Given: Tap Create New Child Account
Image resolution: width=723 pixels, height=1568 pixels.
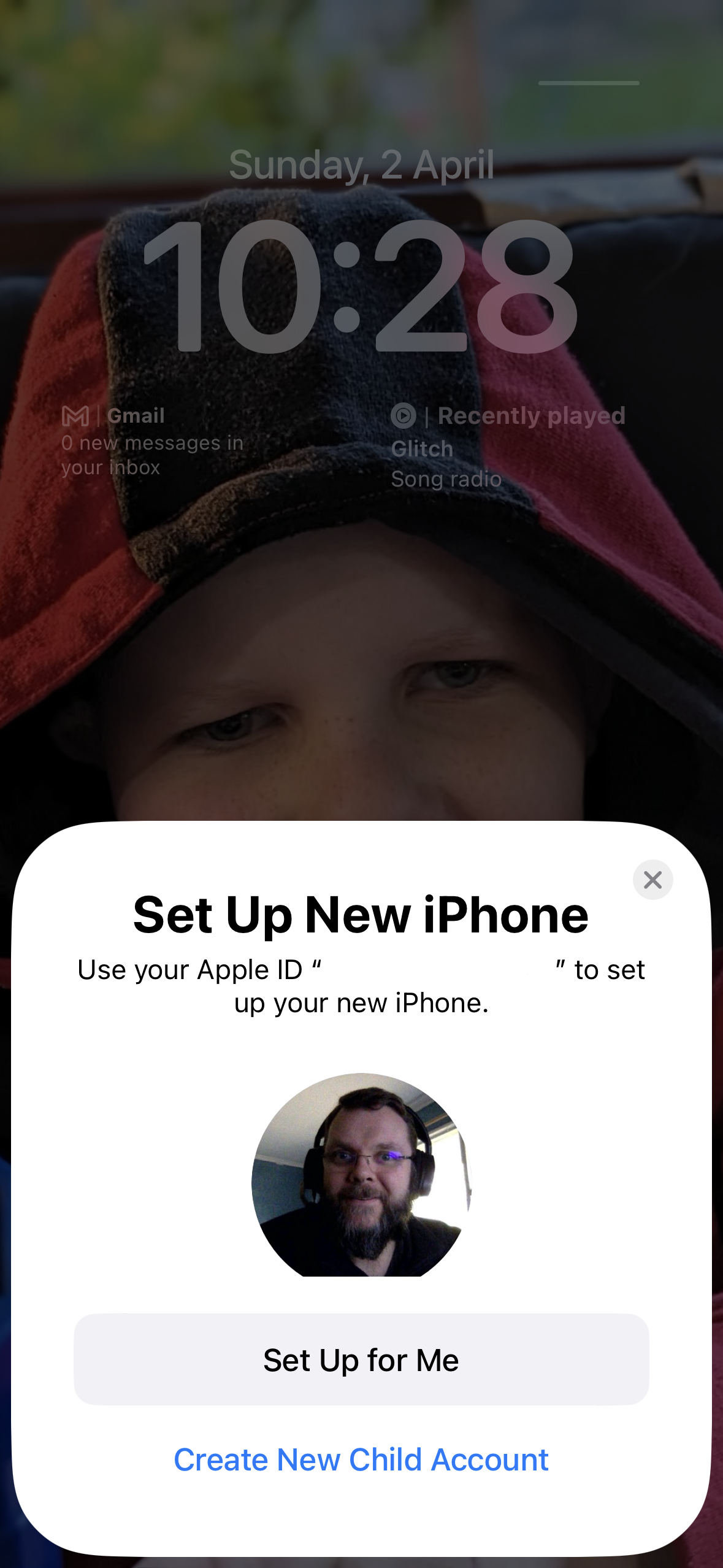Looking at the screenshot, I should [361, 1459].
